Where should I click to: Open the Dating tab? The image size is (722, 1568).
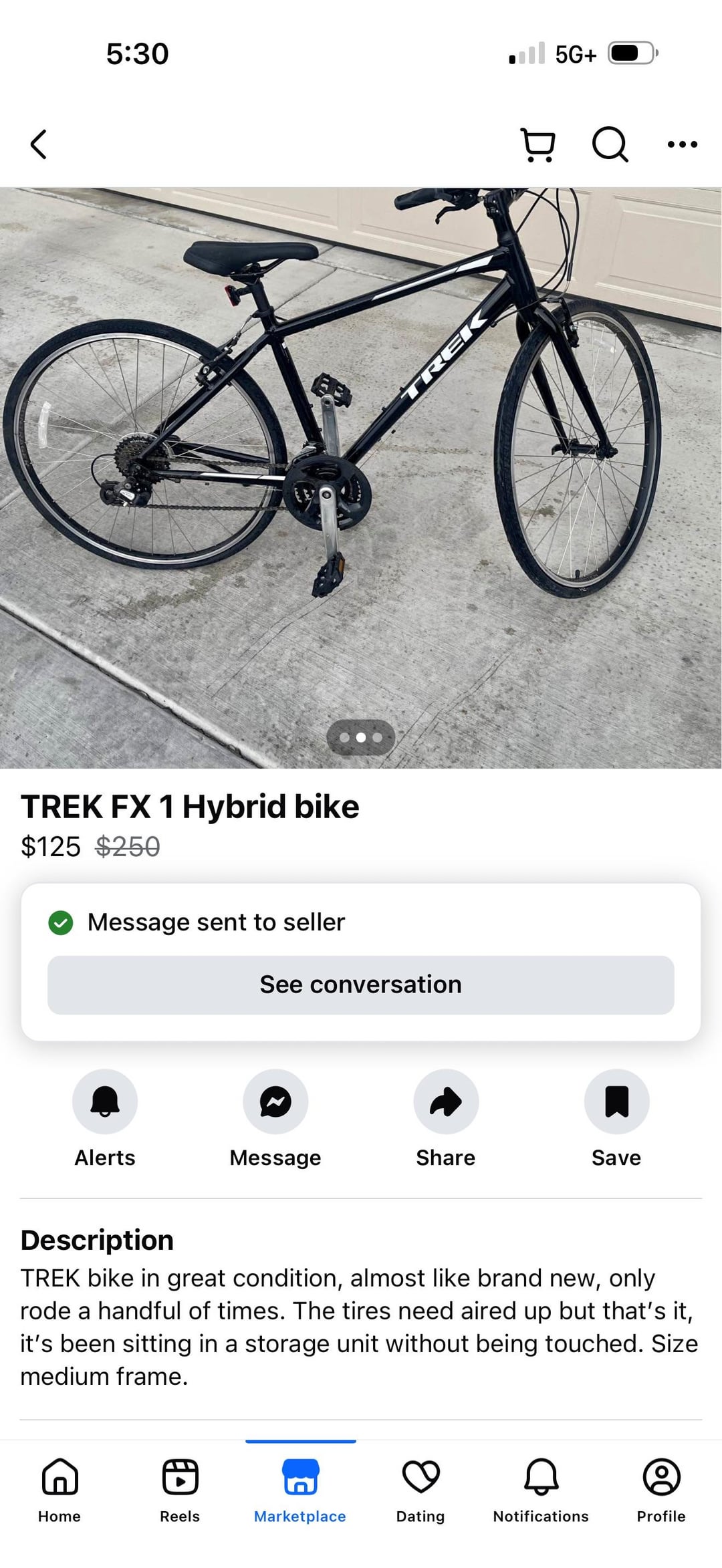[x=420, y=1490]
